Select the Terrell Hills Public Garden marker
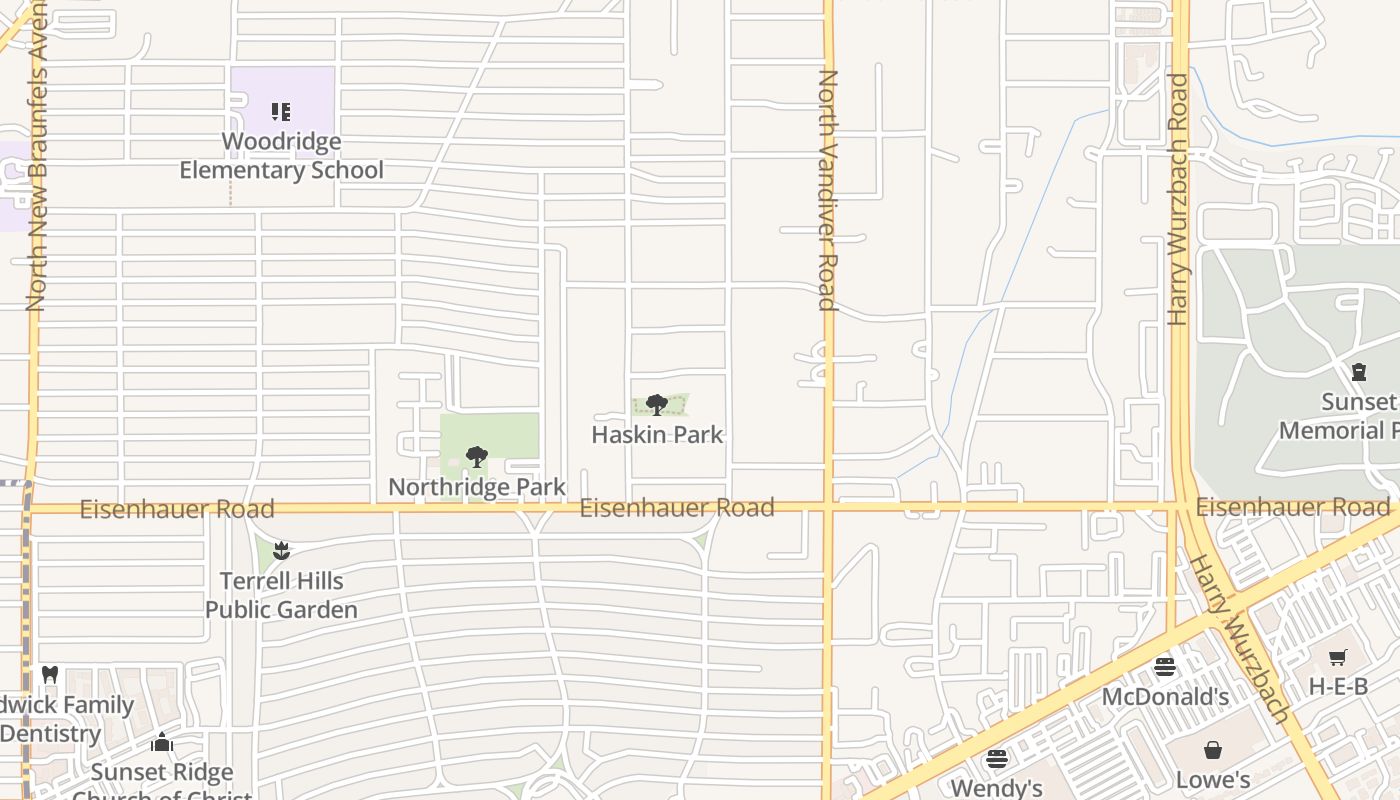Viewport: 1400px width, 800px height. click(282, 550)
